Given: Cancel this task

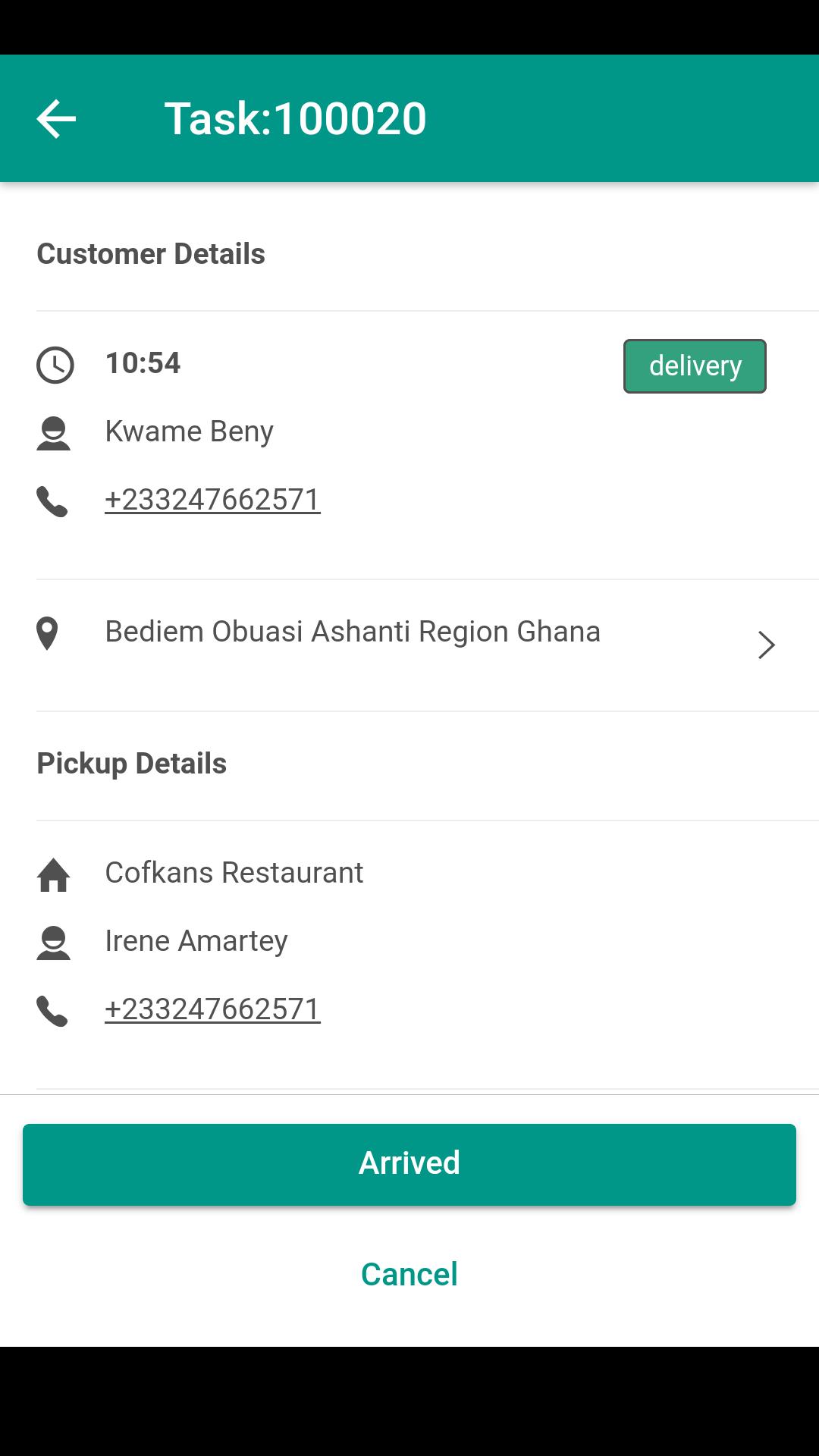Looking at the screenshot, I should 409,1274.
